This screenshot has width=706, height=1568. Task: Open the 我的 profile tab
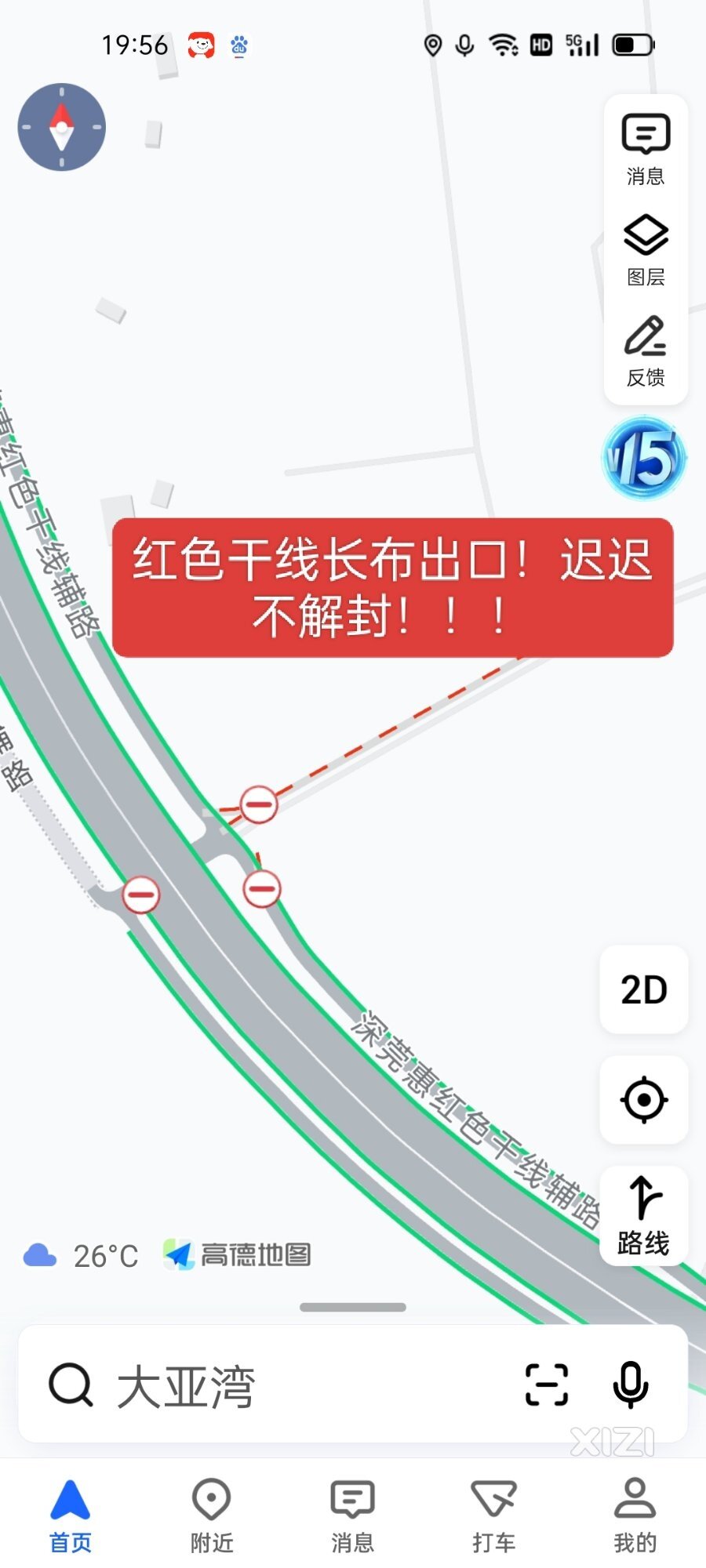635,1515
